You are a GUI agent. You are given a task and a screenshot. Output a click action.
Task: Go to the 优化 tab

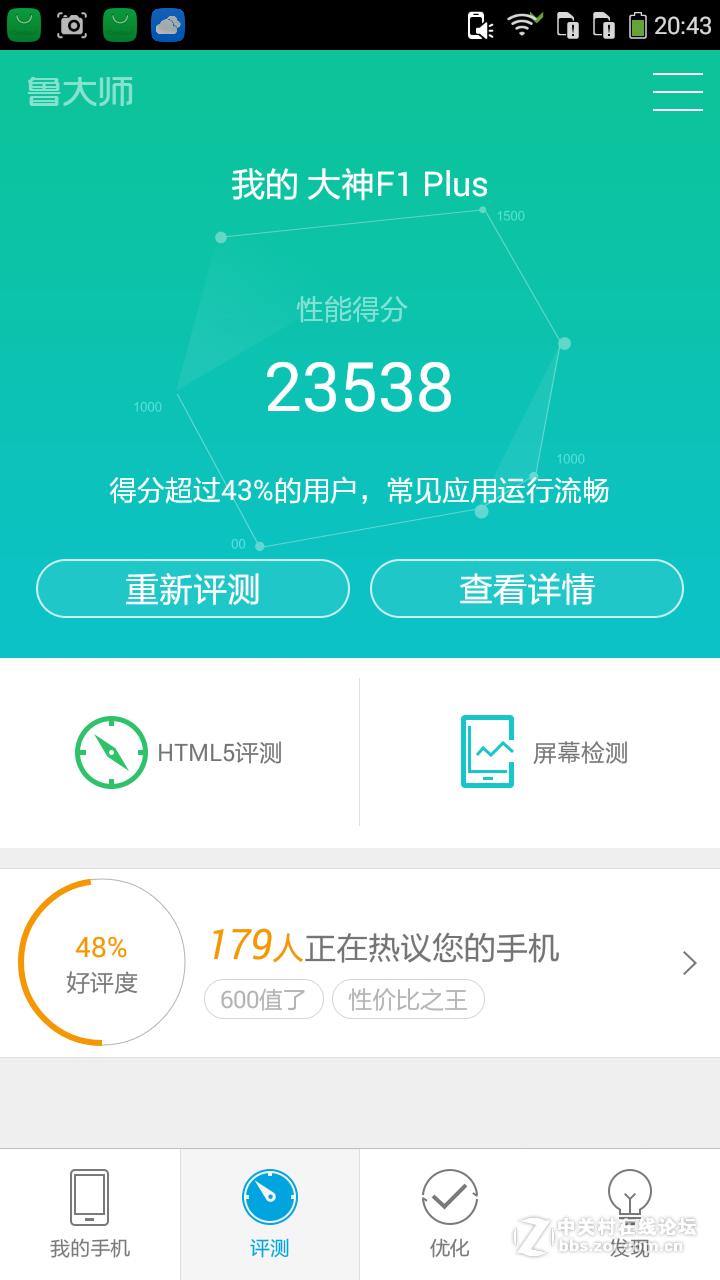point(450,1214)
